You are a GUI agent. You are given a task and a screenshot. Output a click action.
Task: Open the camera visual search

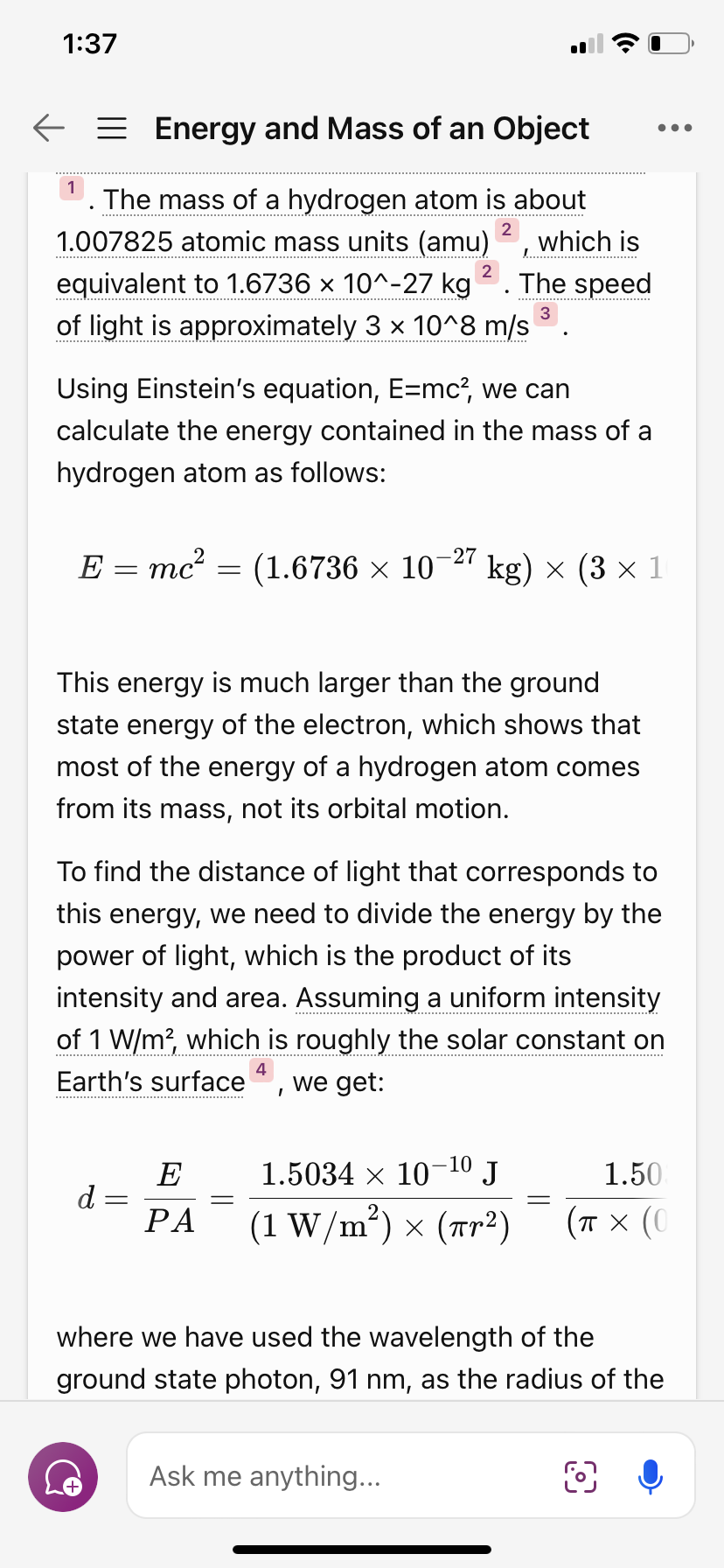tap(581, 1476)
